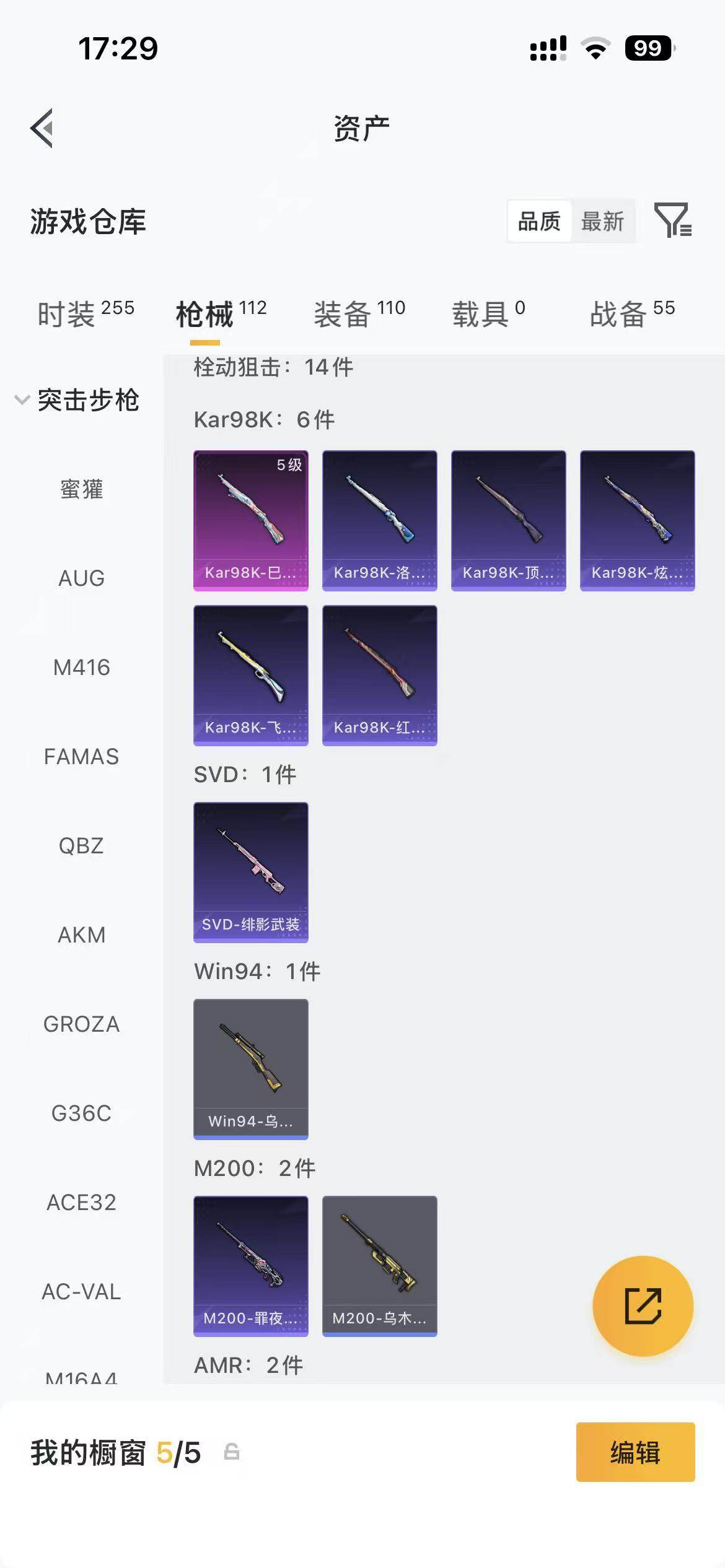Open the filter icon next to 最新
This screenshot has width=725, height=1568.
click(672, 220)
